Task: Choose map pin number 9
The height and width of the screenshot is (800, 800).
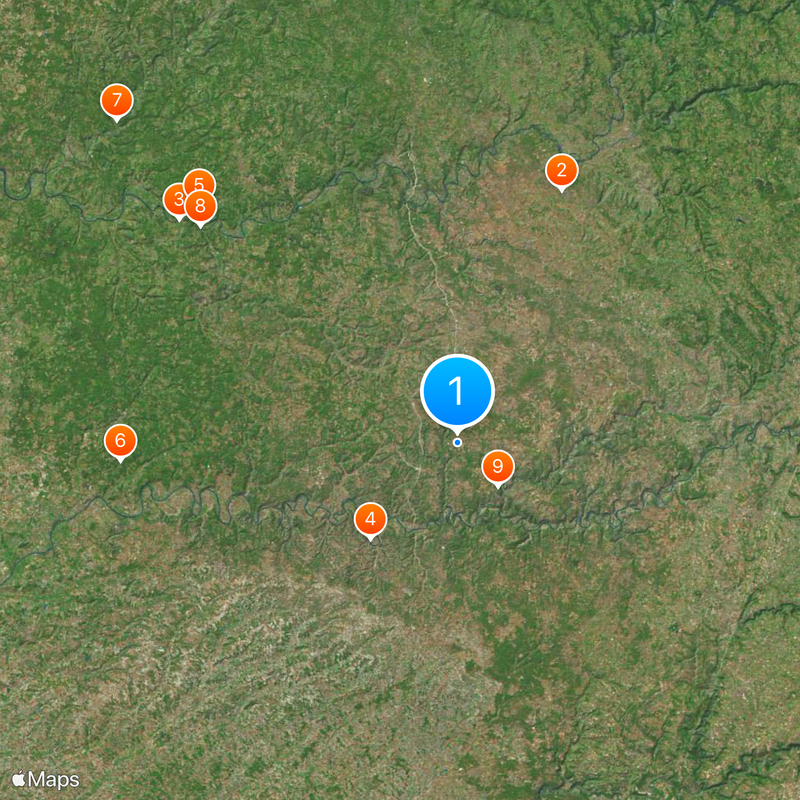Action: [498, 466]
